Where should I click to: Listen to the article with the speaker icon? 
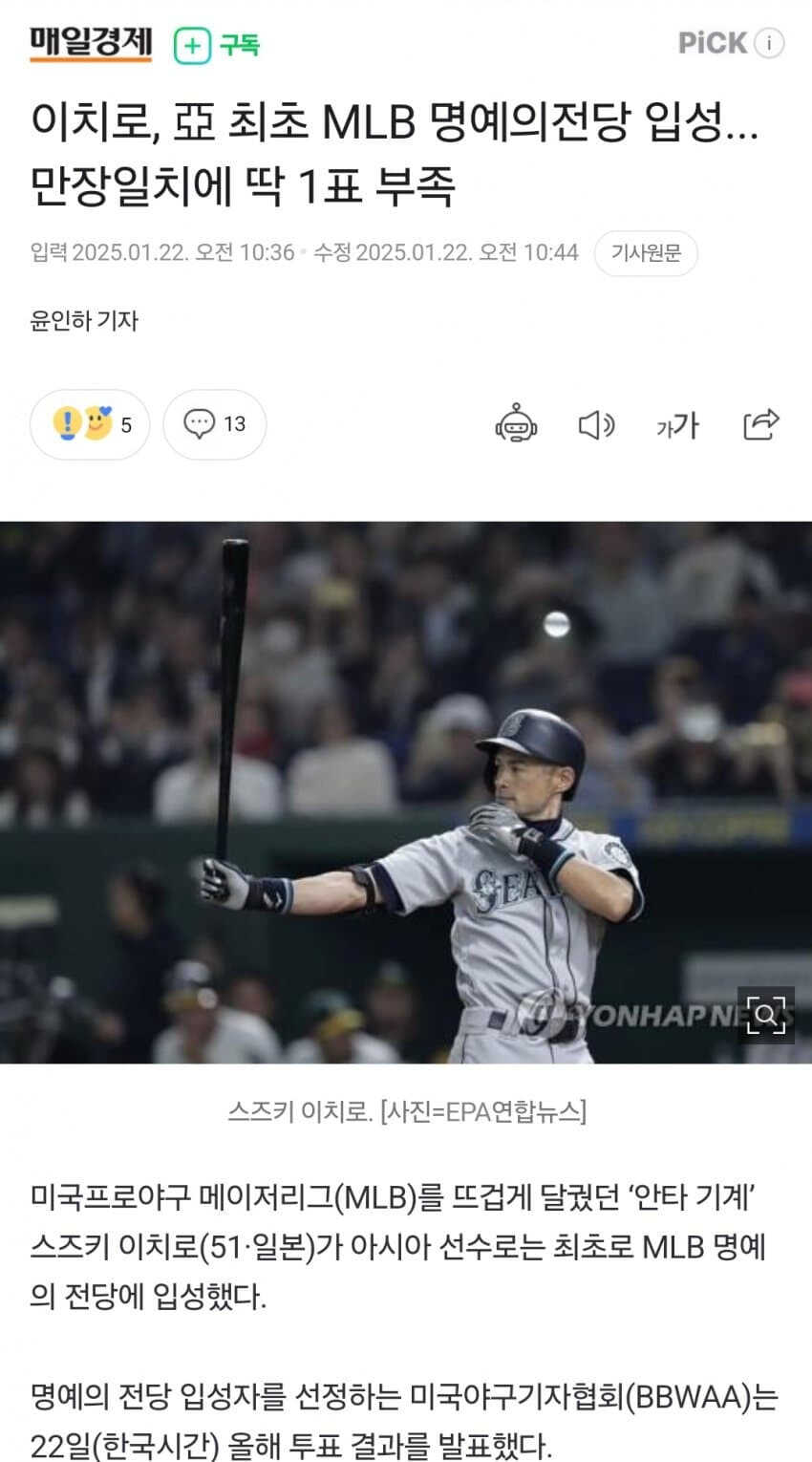(x=597, y=424)
